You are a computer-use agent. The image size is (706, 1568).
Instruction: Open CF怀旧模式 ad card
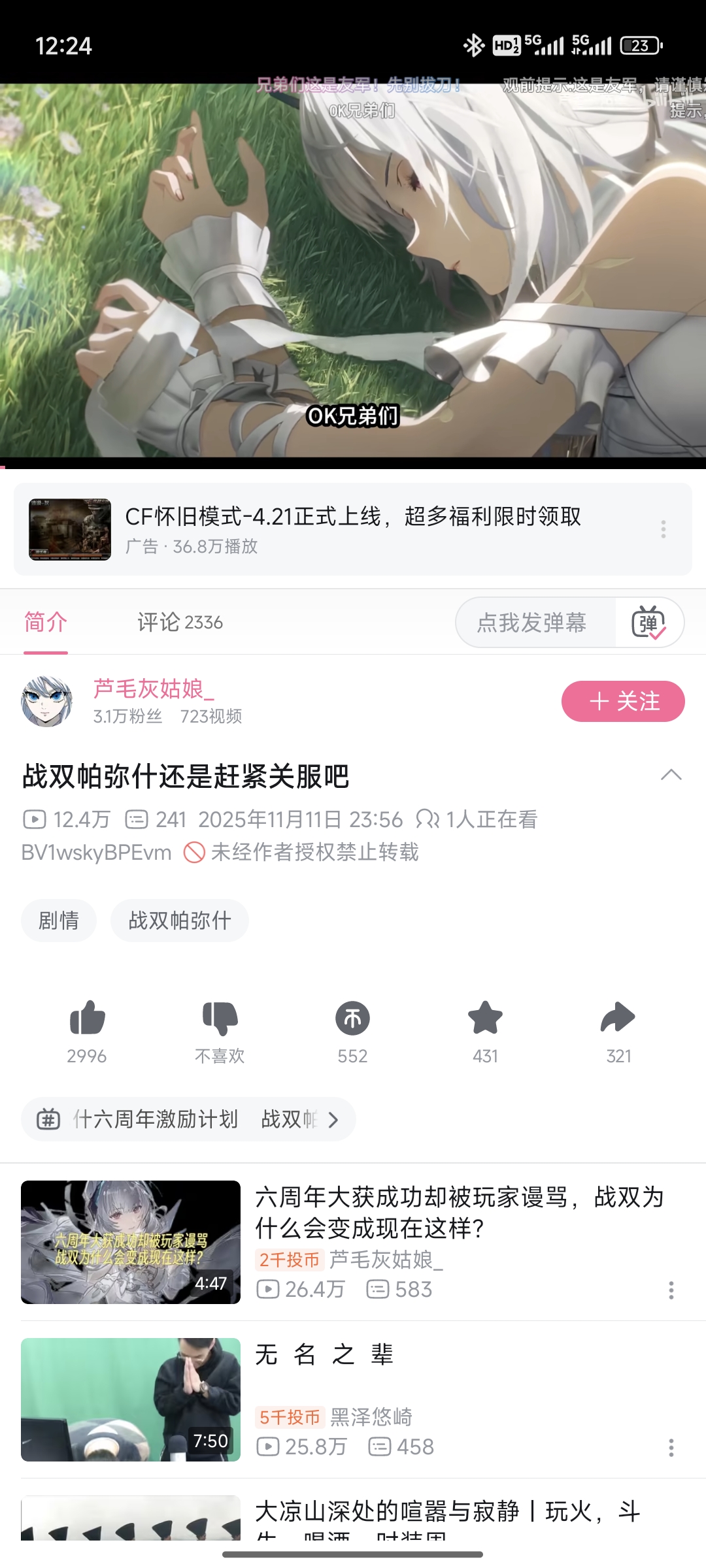coord(353,529)
